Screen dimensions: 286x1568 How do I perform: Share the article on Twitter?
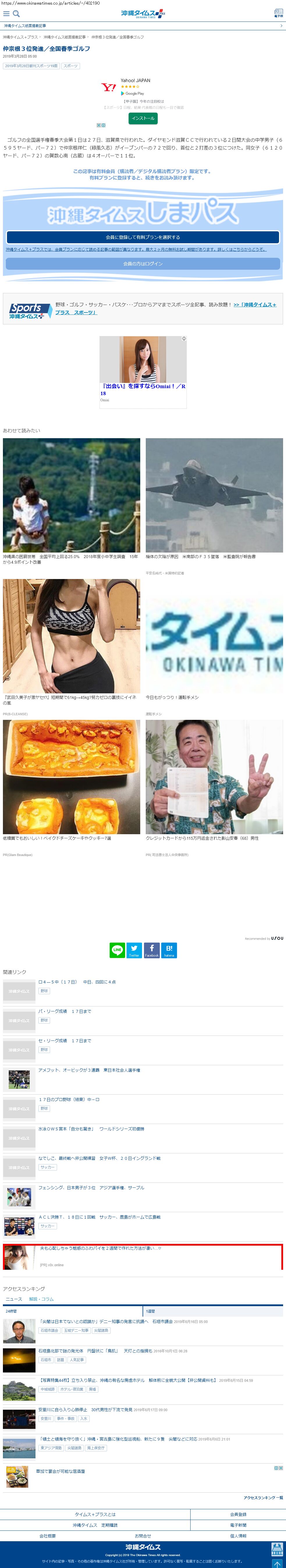pyautogui.click(x=134, y=950)
